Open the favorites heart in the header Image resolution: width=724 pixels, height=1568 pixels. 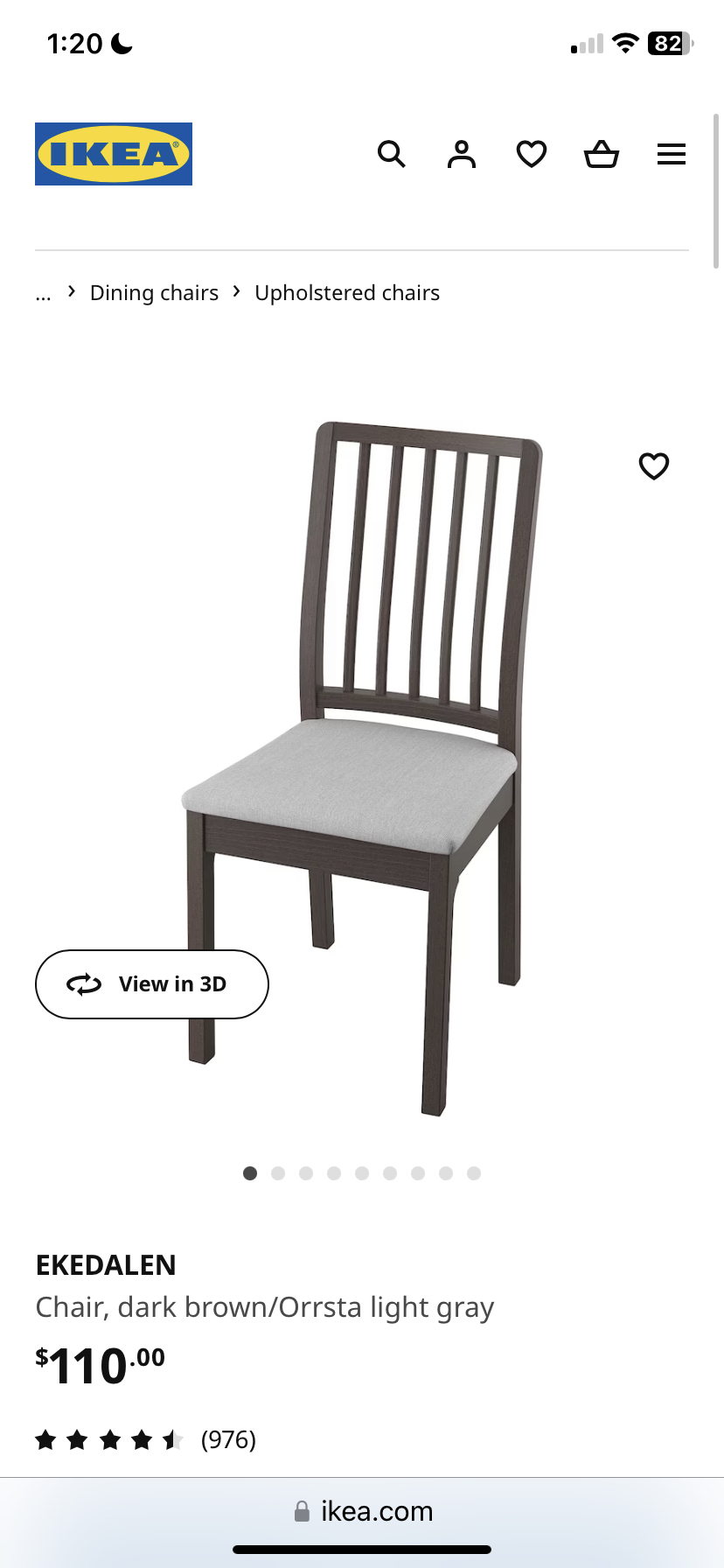(x=532, y=155)
